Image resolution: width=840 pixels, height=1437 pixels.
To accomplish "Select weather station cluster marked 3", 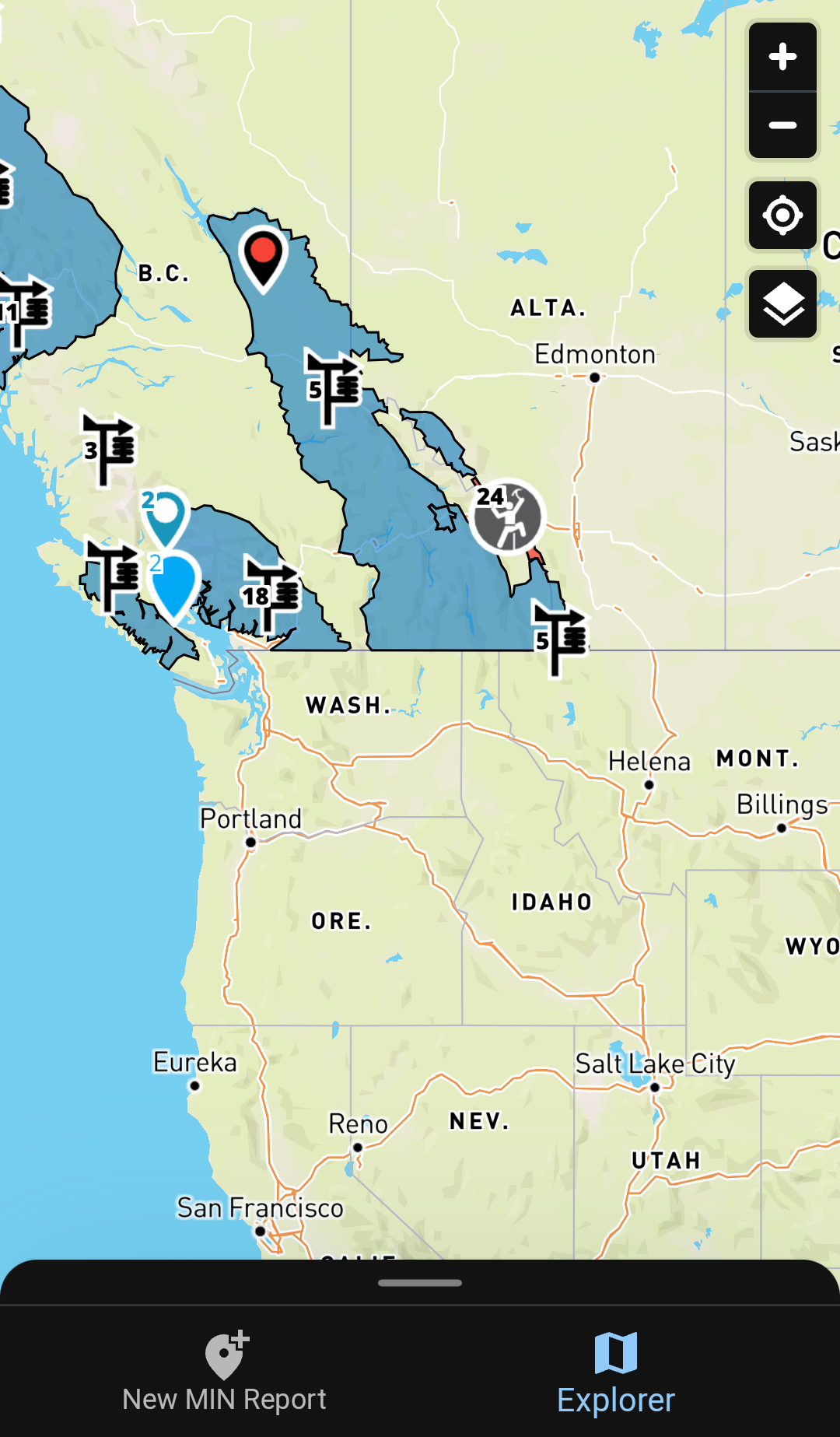I will 109,449.
